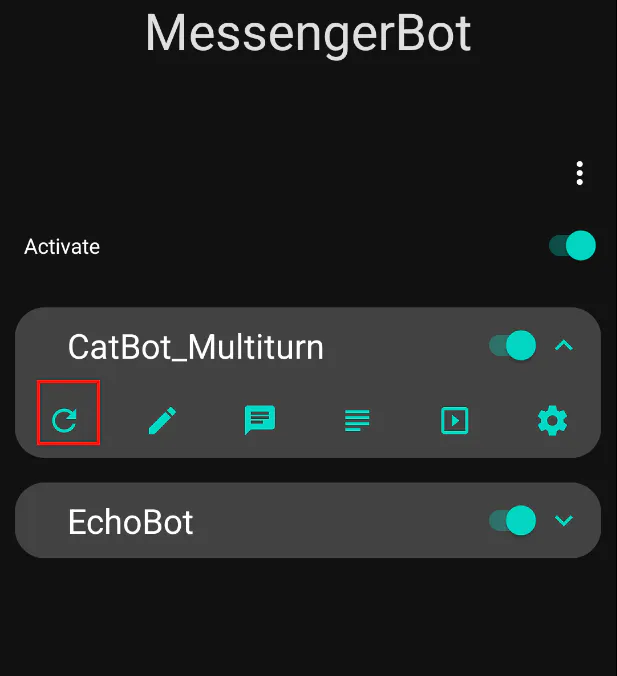Turn off the EchoBot switch
Screen dimensions: 617x676
tap(513, 521)
